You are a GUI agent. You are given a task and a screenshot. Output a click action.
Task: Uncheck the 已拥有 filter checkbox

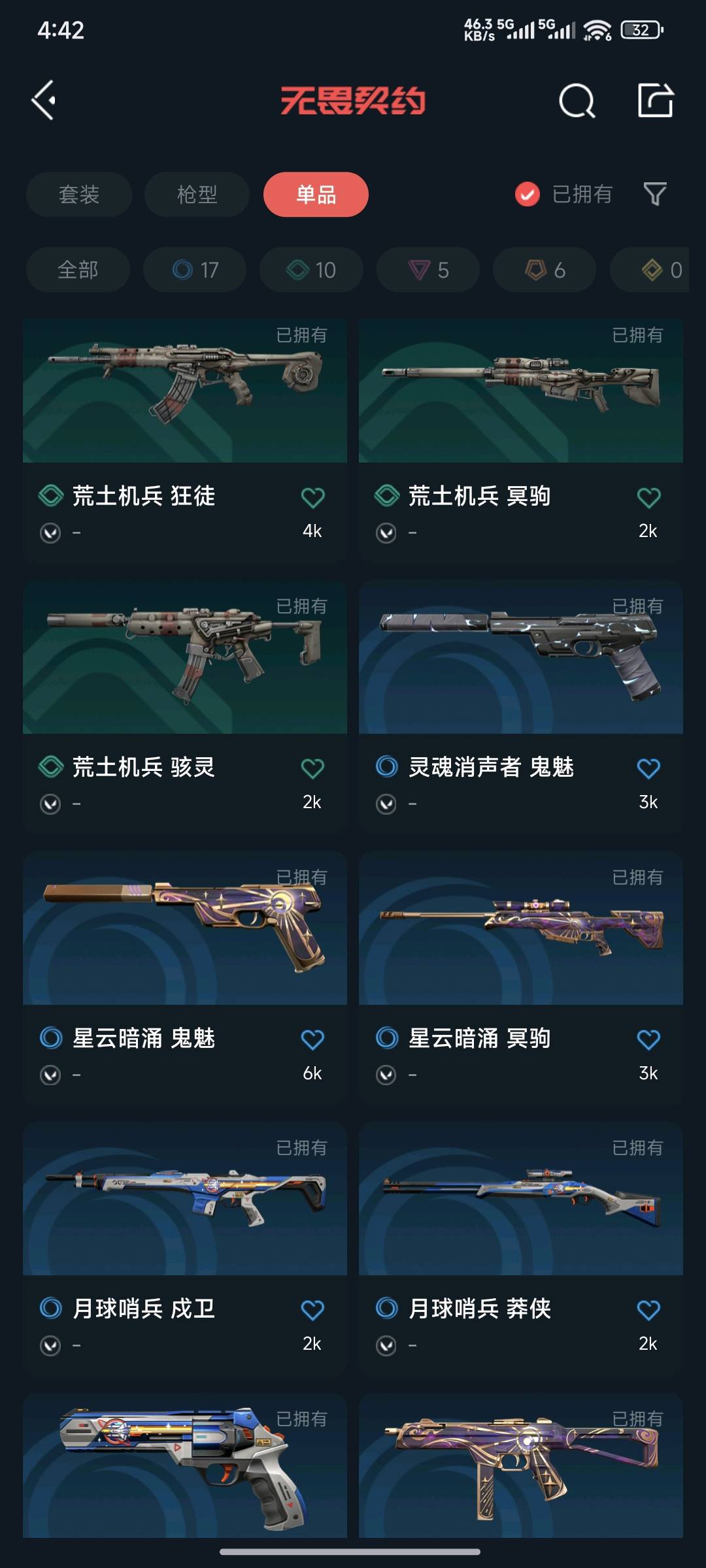[528, 194]
